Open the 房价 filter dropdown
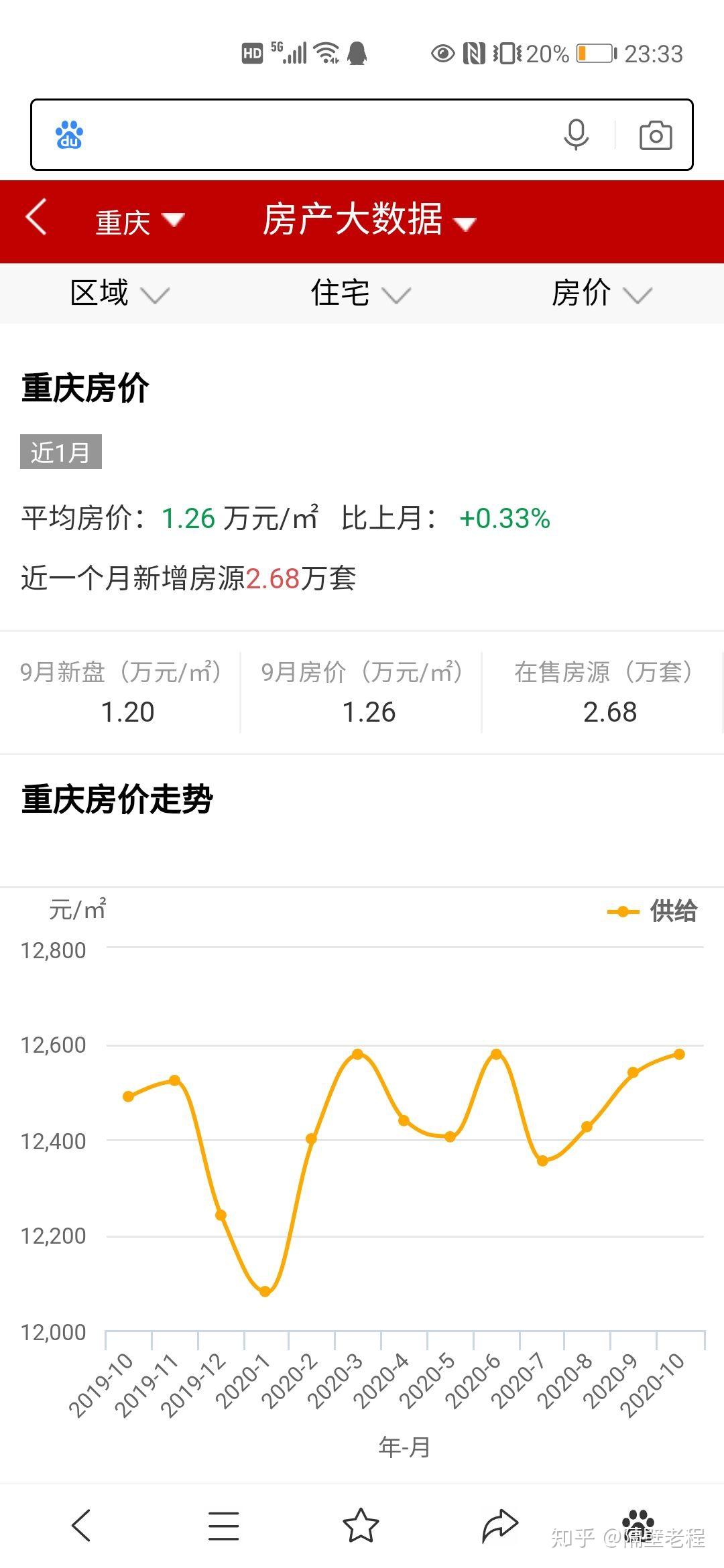Viewport: 724px width, 1568px height. click(x=601, y=293)
